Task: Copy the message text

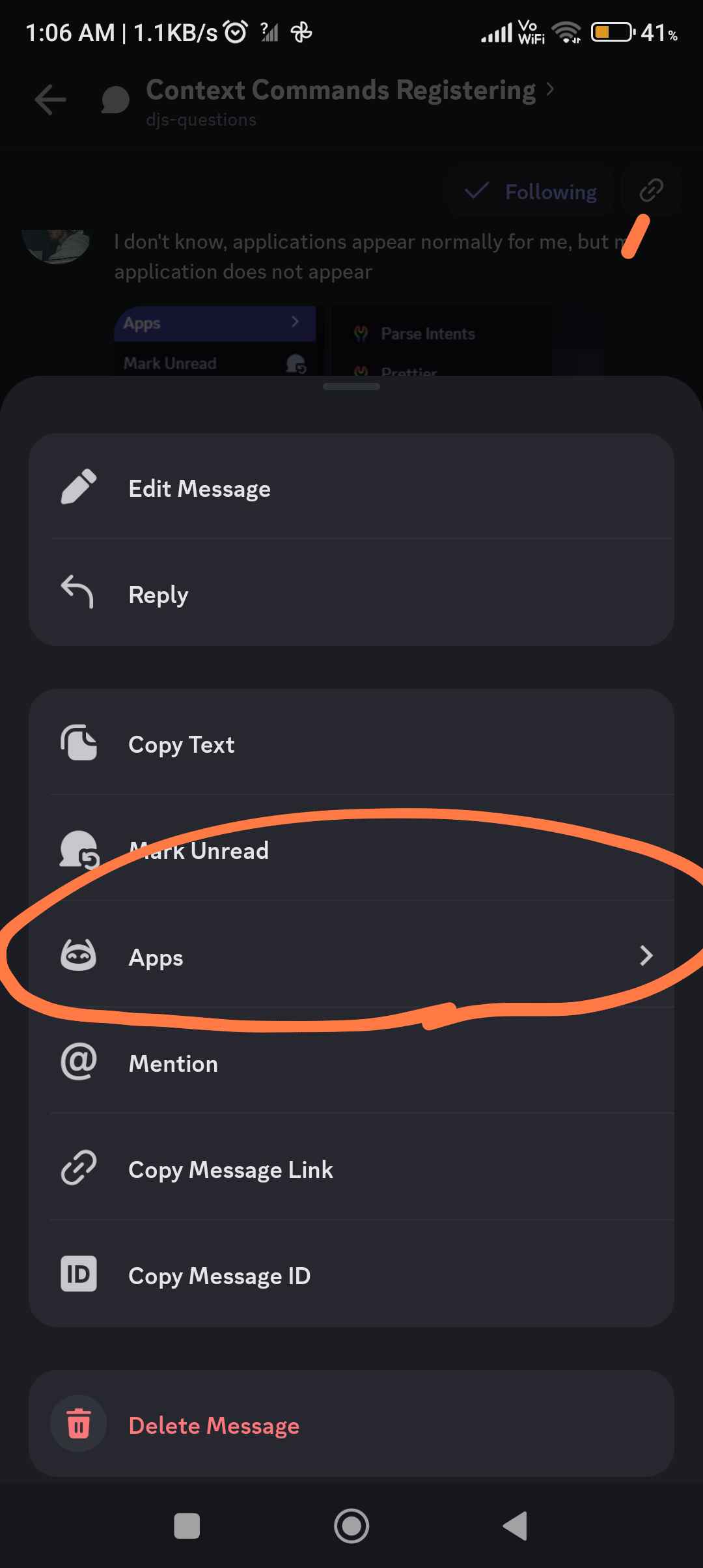Action: click(x=351, y=743)
